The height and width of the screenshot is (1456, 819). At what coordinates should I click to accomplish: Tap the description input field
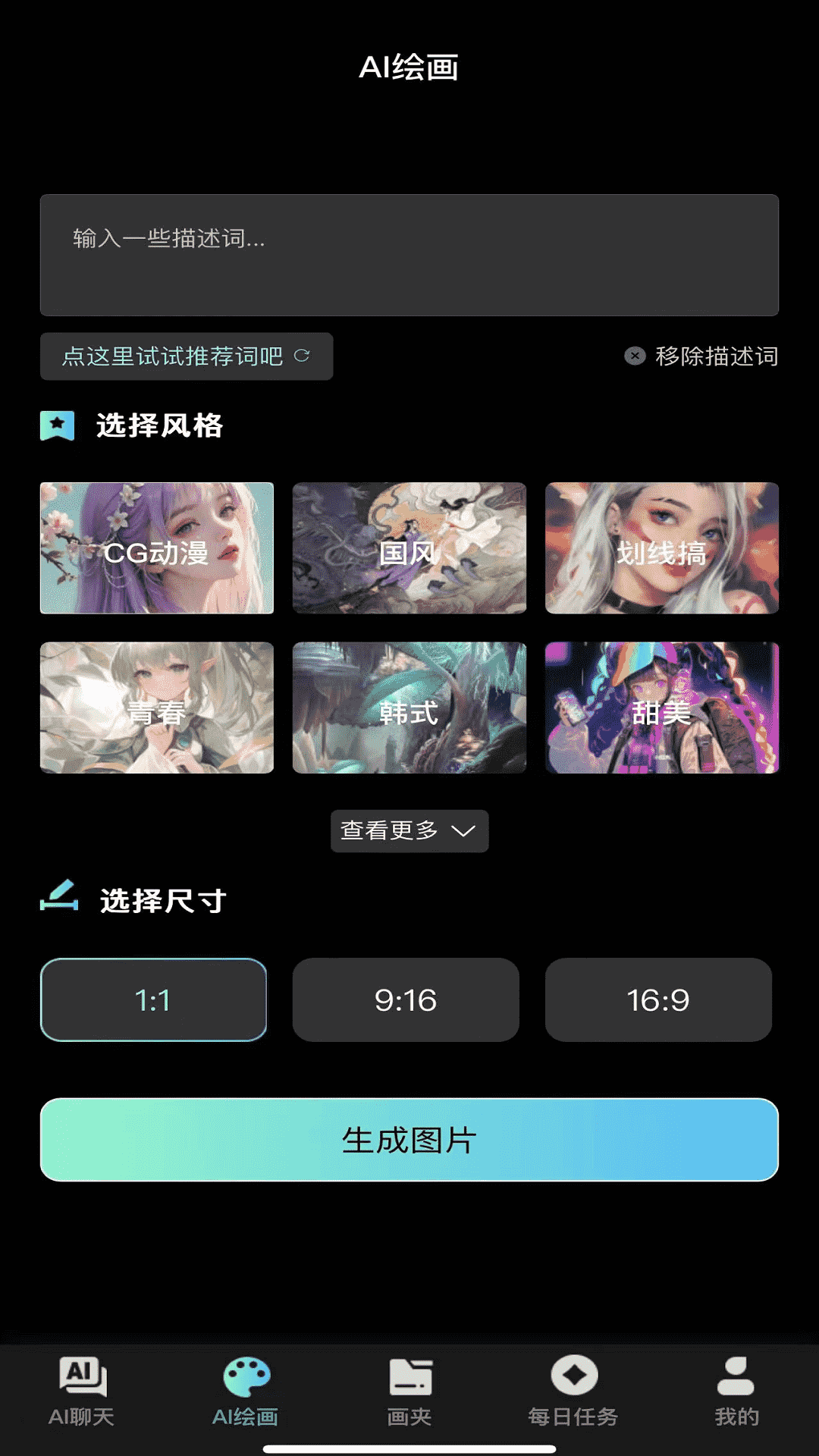pos(409,255)
